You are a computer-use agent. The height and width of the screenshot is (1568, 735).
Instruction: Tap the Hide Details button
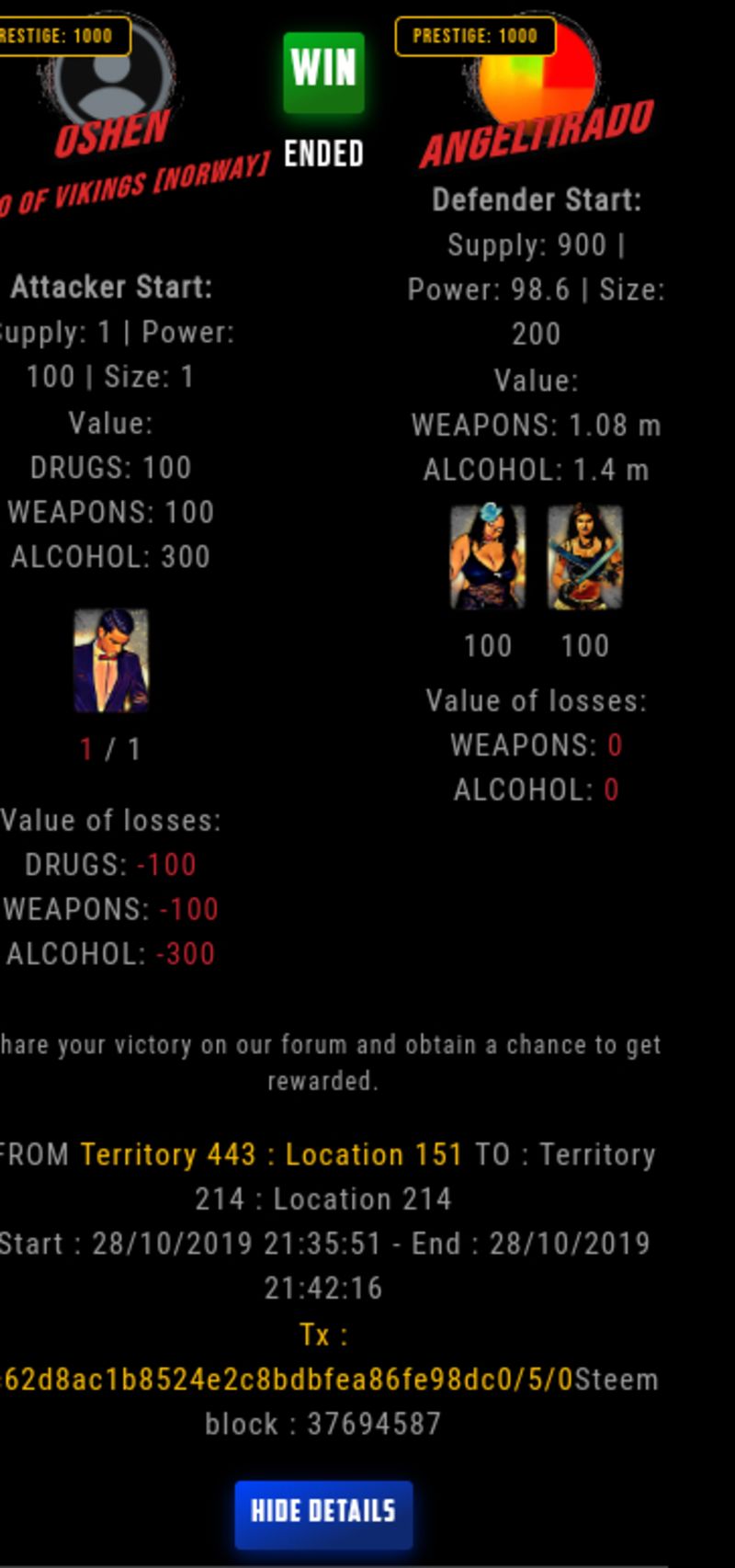coord(323,1514)
